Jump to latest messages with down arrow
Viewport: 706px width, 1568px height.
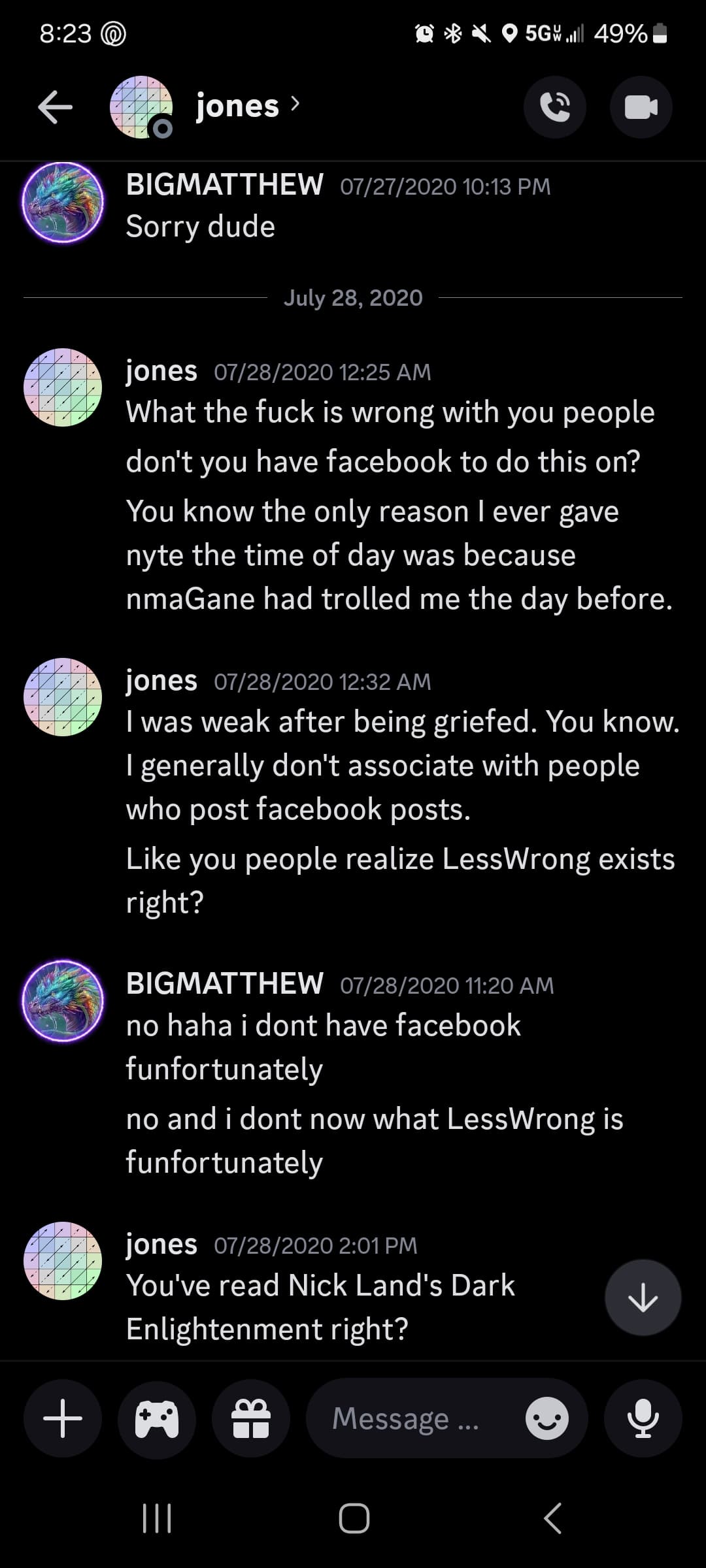643,1298
